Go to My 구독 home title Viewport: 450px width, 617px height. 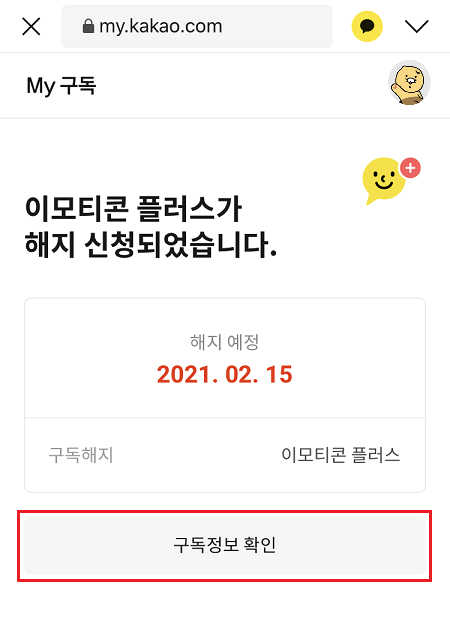(61, 85)
